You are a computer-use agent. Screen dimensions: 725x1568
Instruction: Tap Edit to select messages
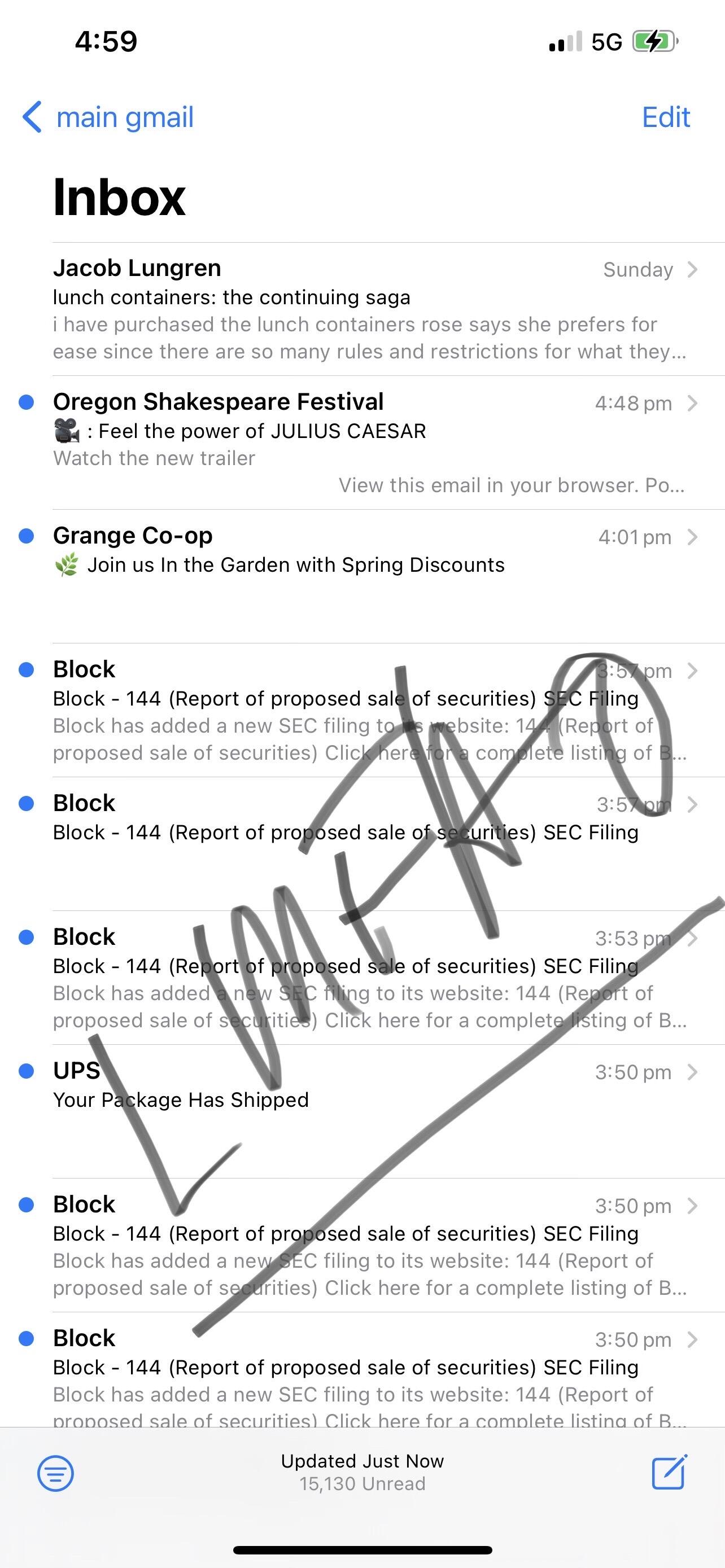point(666,117)
